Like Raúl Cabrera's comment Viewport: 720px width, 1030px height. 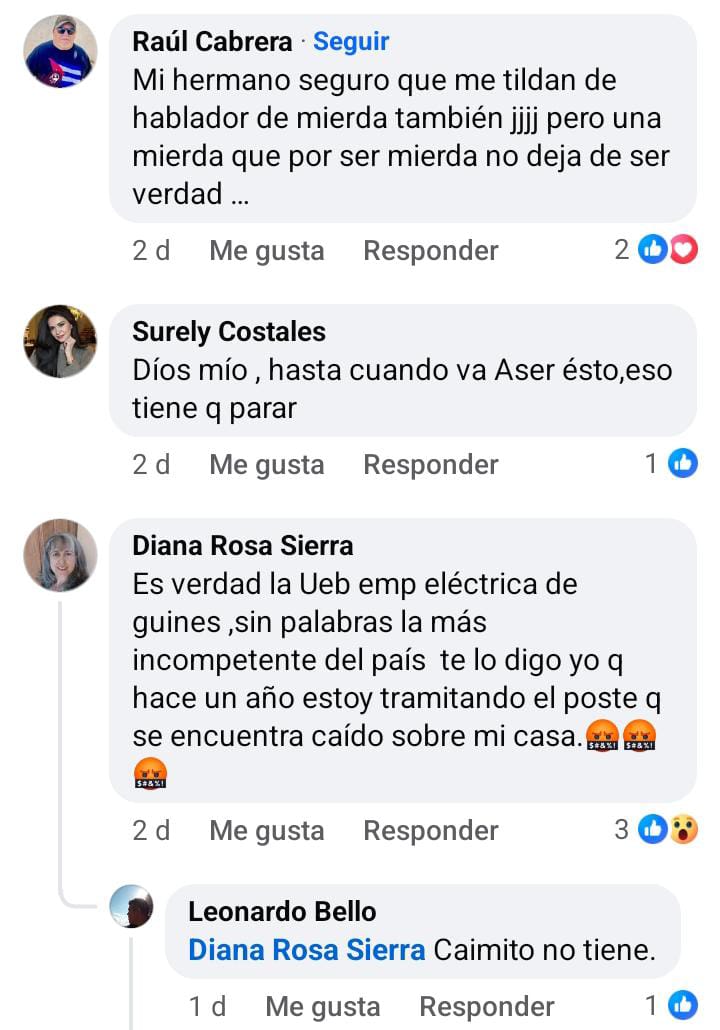(266, 250)
